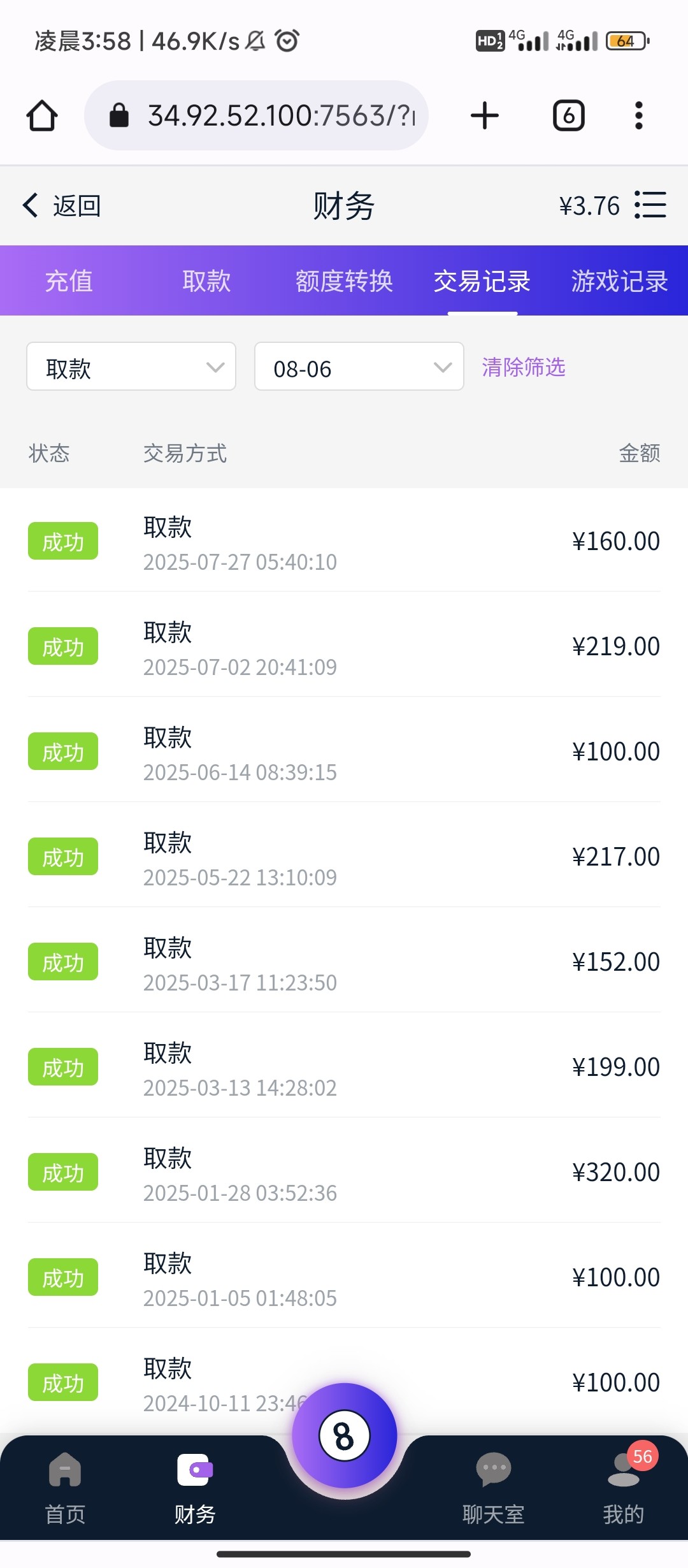Screen dimensions: 688x1568
Task: Tap the 清除筛选 link
Action: pyautogui.click(x=524, y=367)
